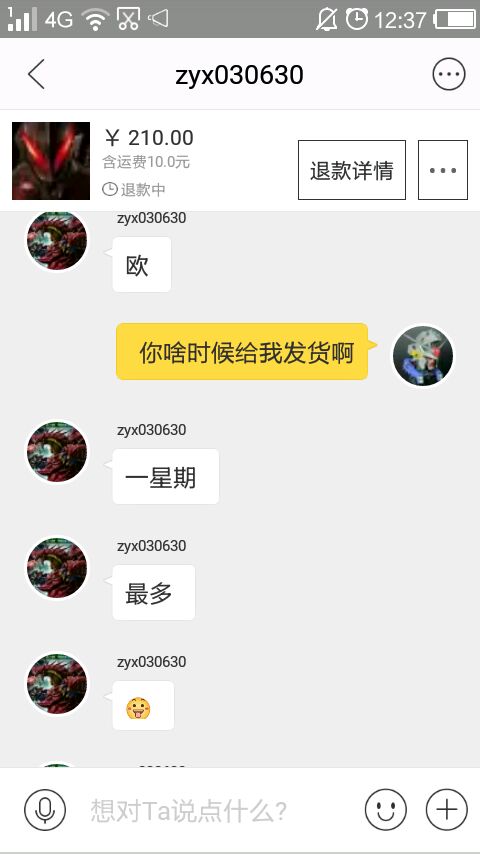Screen dimensions: 480x854
Task: Open zyx030630's avatar next to 一星期
Action: 57,452
